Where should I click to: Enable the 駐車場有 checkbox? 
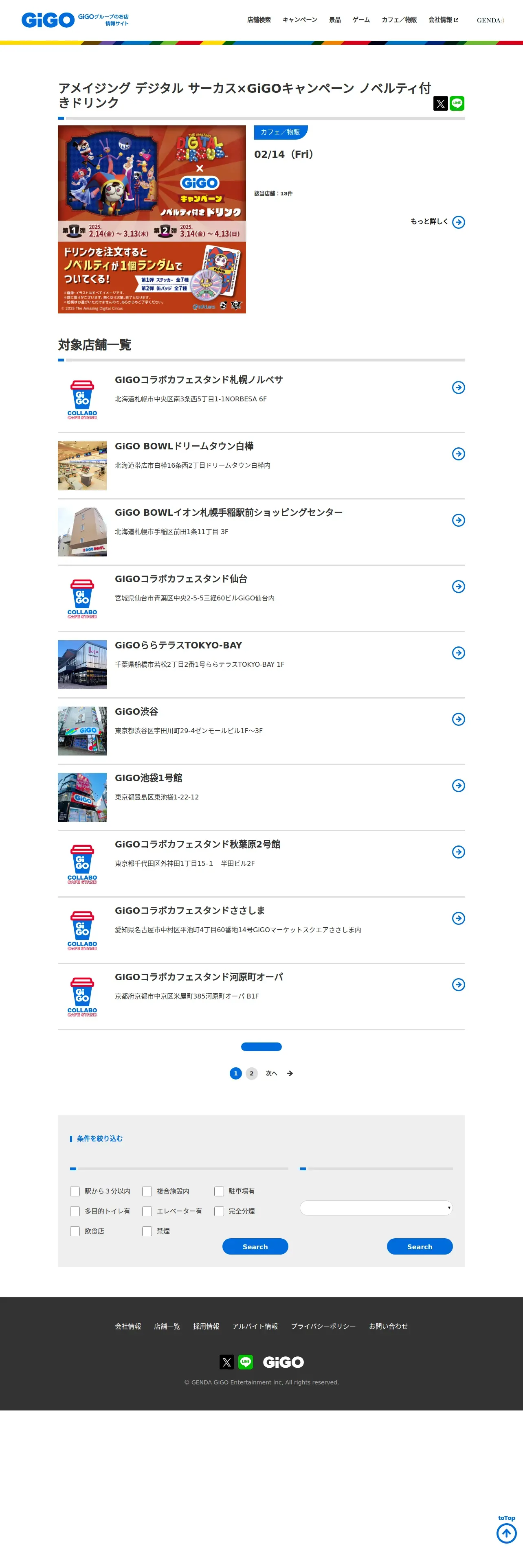pyautogui.click(x=219, y=1191)
